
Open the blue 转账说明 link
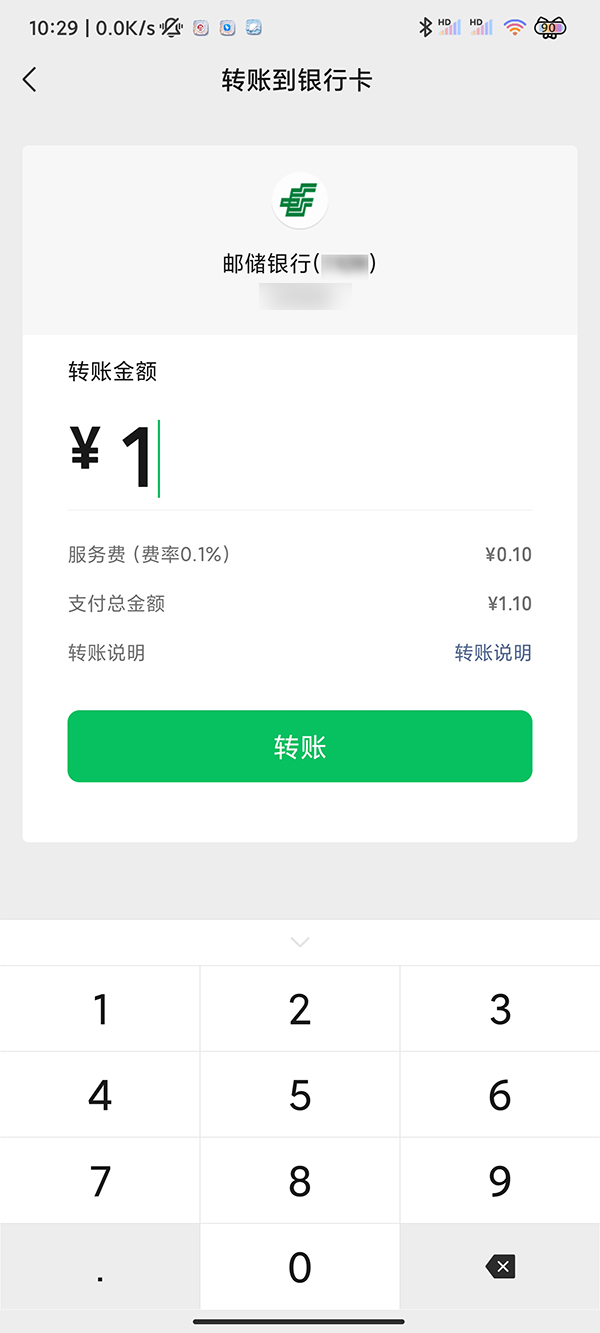click(x=493, y=653)
